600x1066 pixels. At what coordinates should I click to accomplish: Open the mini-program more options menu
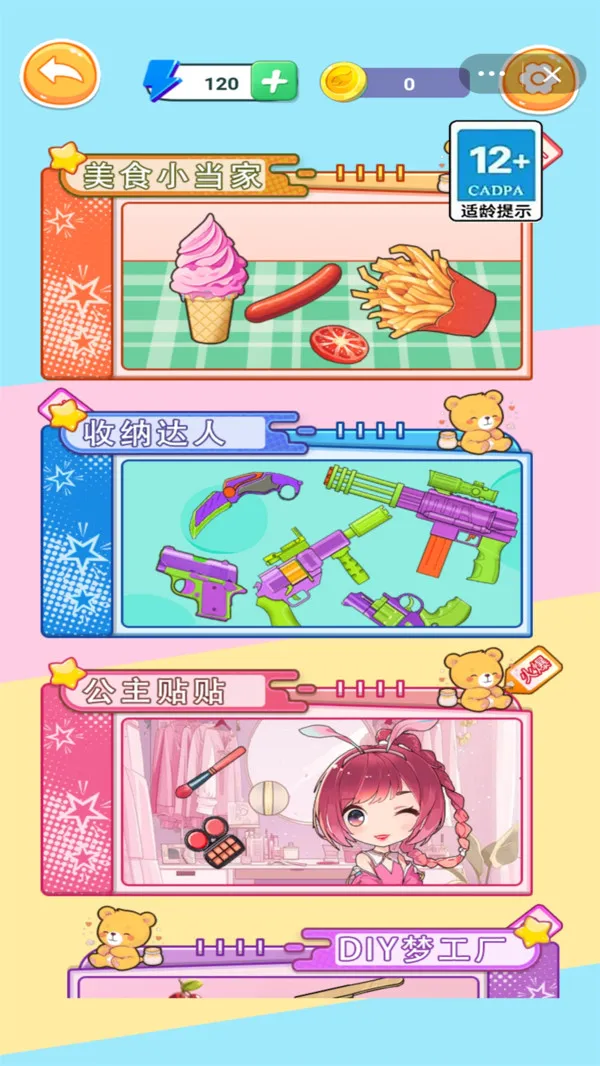[x=487, y=74]
